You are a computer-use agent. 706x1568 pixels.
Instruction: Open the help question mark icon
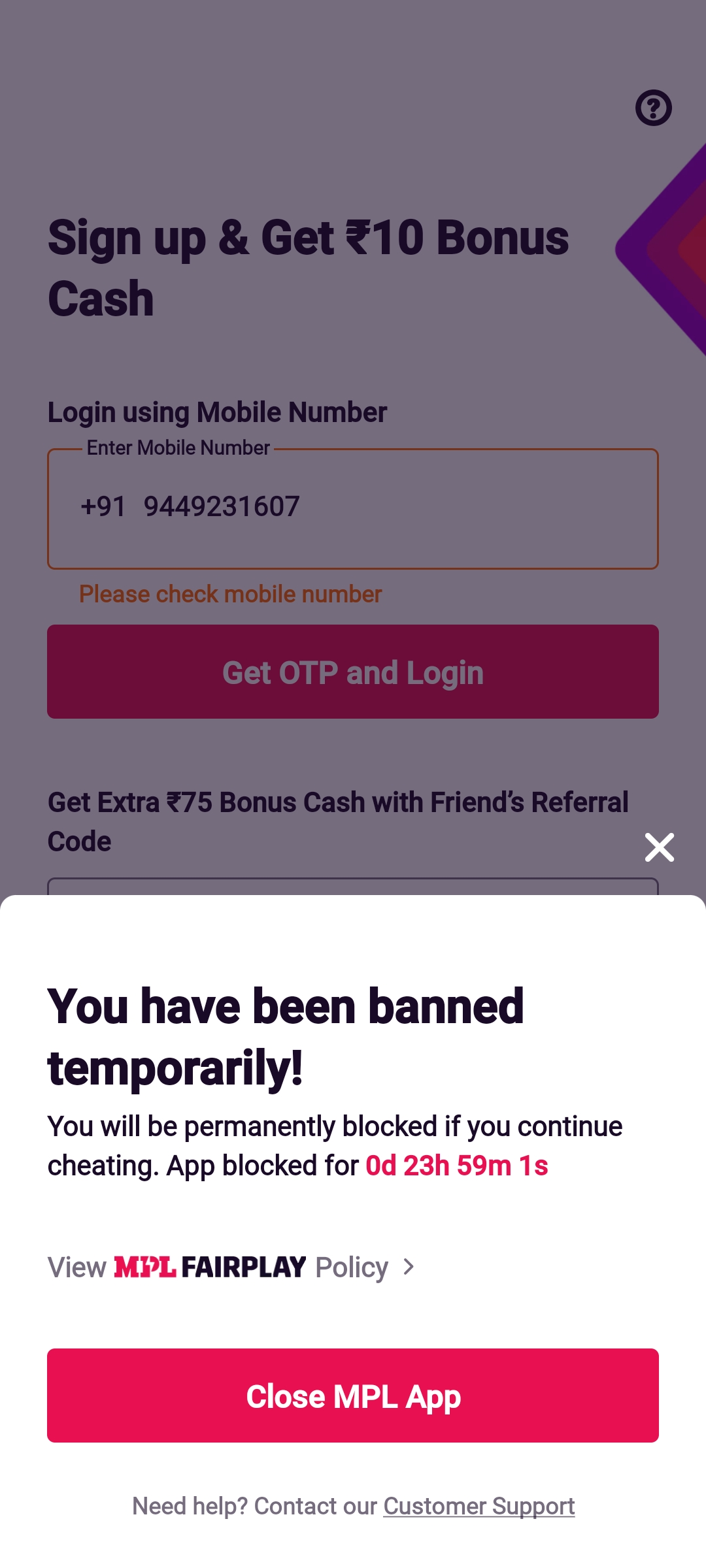(x=653, y=108)
